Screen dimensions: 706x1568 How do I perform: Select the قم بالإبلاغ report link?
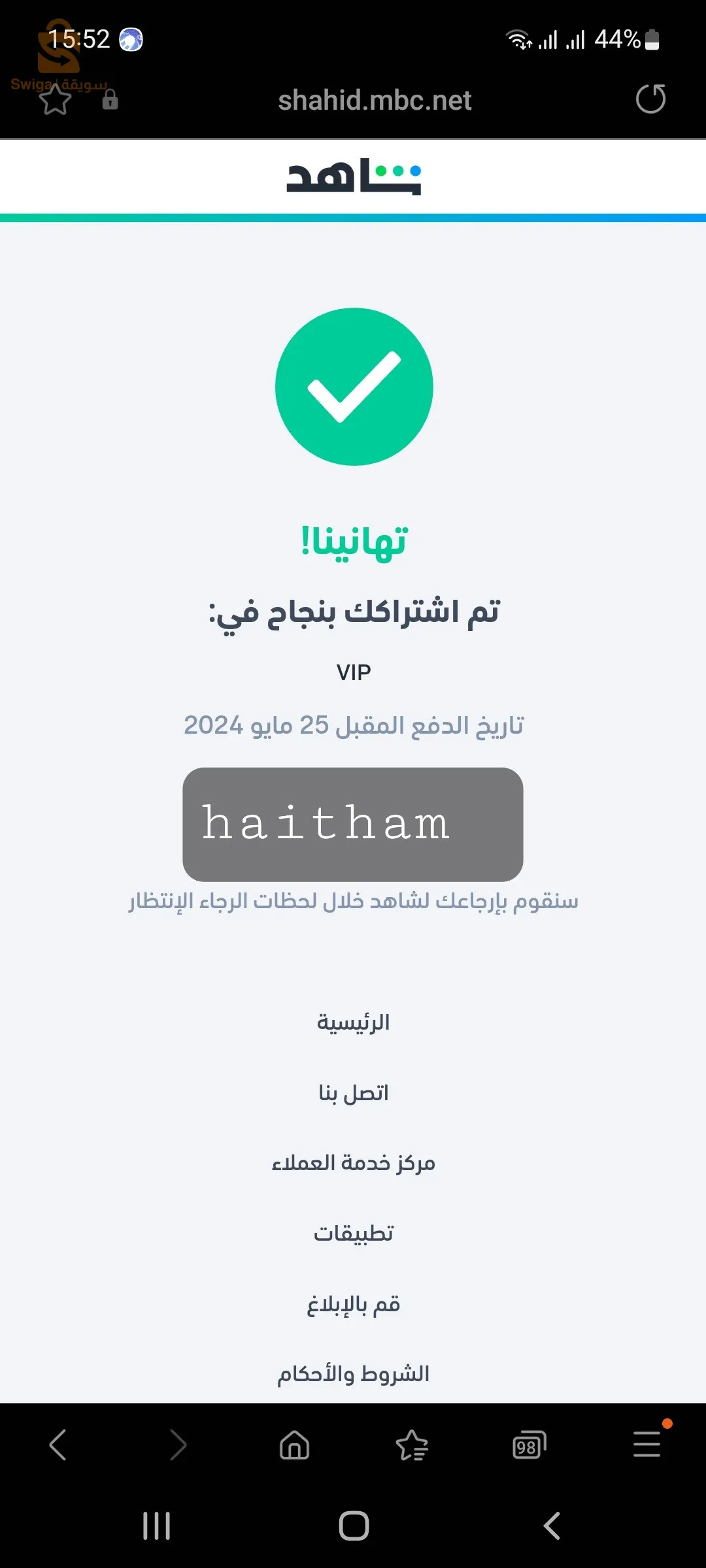point(353,1304)
